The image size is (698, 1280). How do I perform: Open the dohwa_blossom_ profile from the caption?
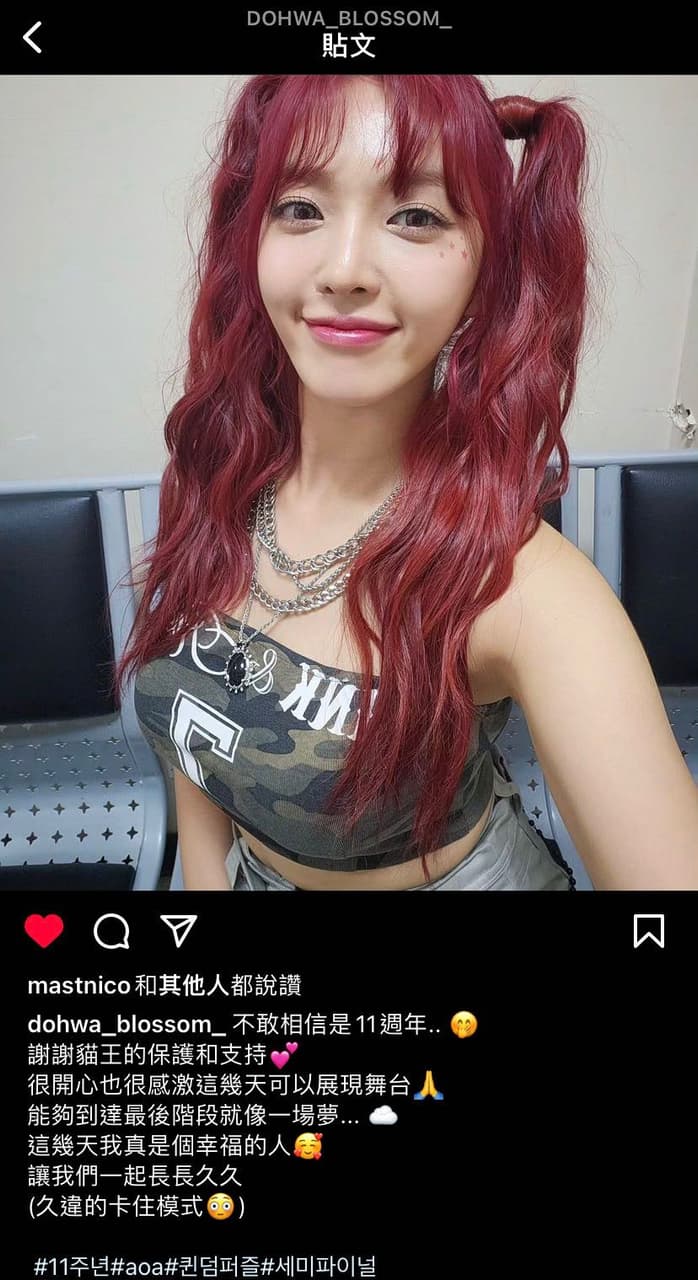(x=125, y=1025)
